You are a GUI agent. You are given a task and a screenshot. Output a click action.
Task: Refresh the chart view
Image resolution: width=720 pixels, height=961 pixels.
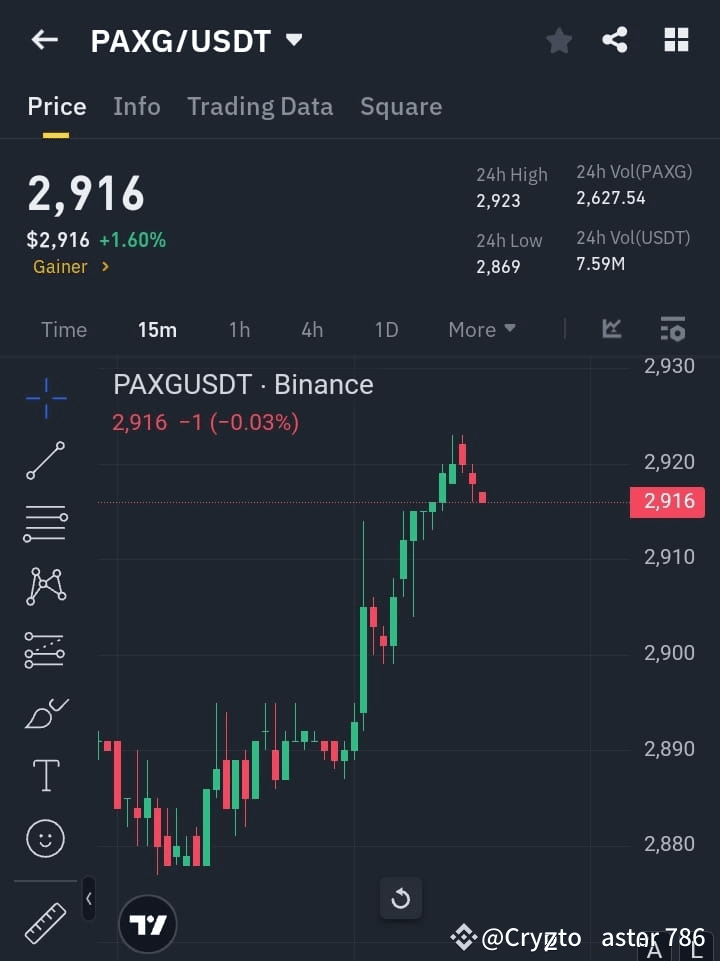tap(401, 898)
